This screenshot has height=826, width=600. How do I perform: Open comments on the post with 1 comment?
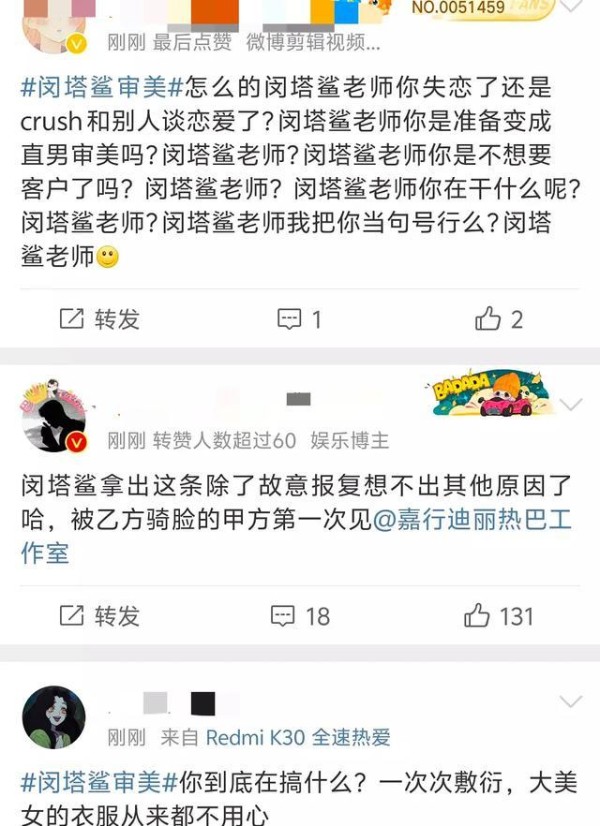pyautogui.click(x=299, y=319)
